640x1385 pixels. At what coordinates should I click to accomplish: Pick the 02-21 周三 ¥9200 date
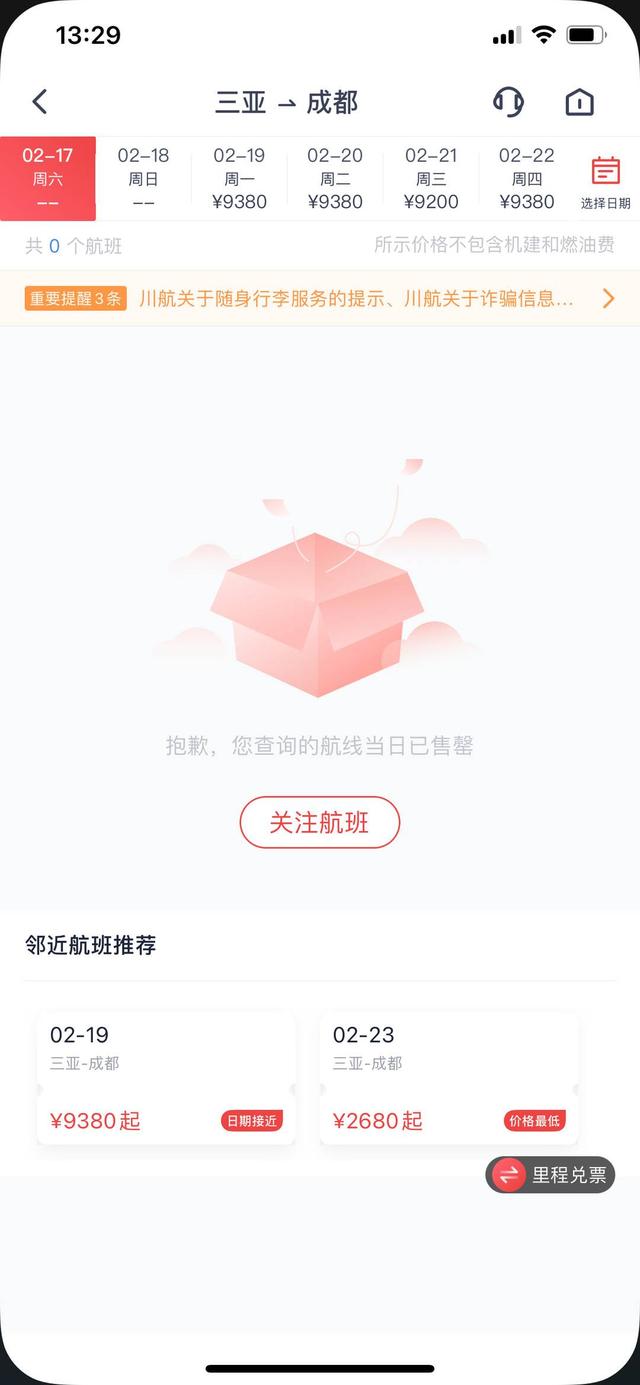431,179
